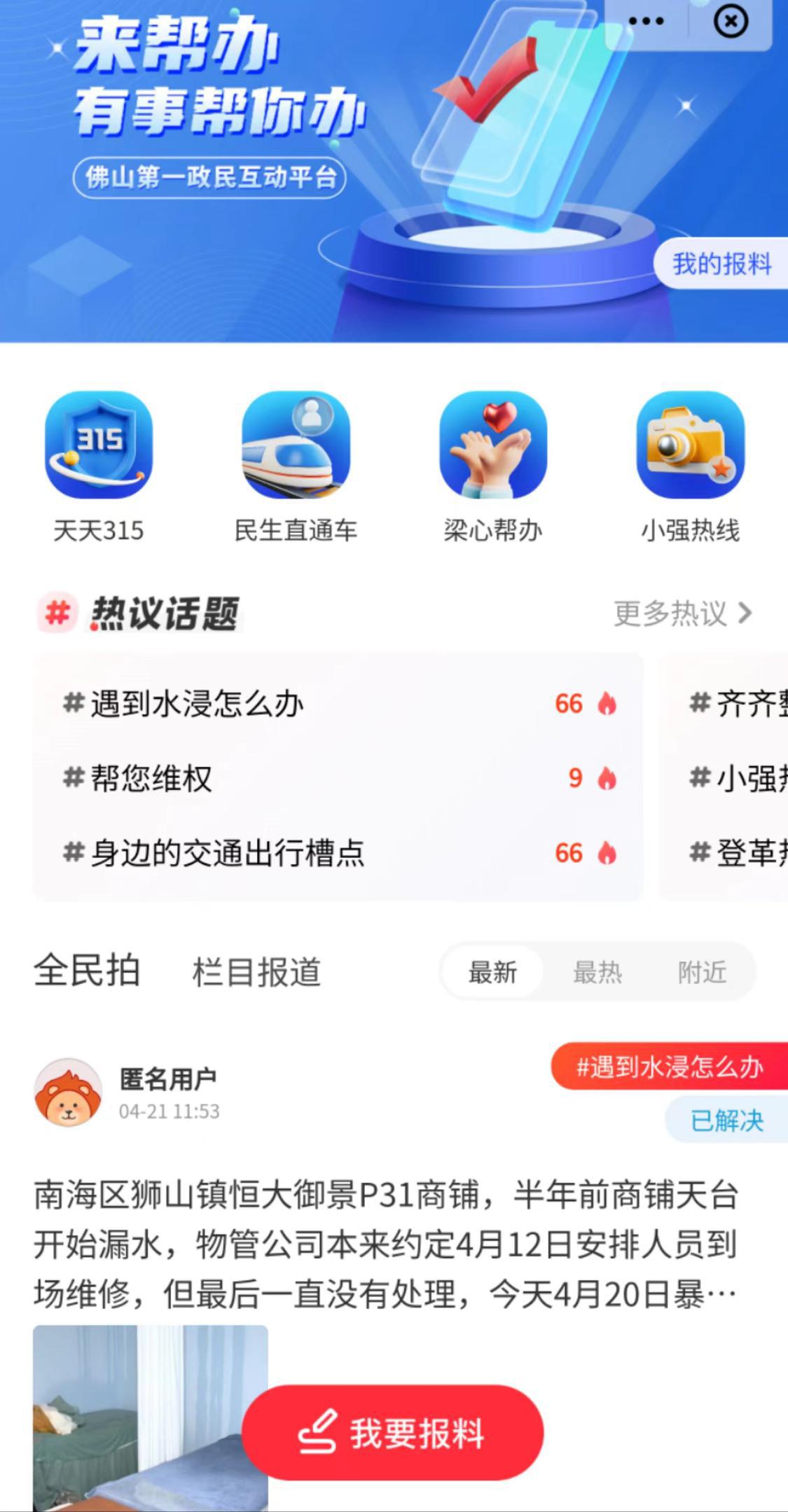Image resolution: width=788 pixels, height=1512 pixels.
Task: Tap the red #遇到水浸怎么办 tag on post
Action: coord(669,1067)
